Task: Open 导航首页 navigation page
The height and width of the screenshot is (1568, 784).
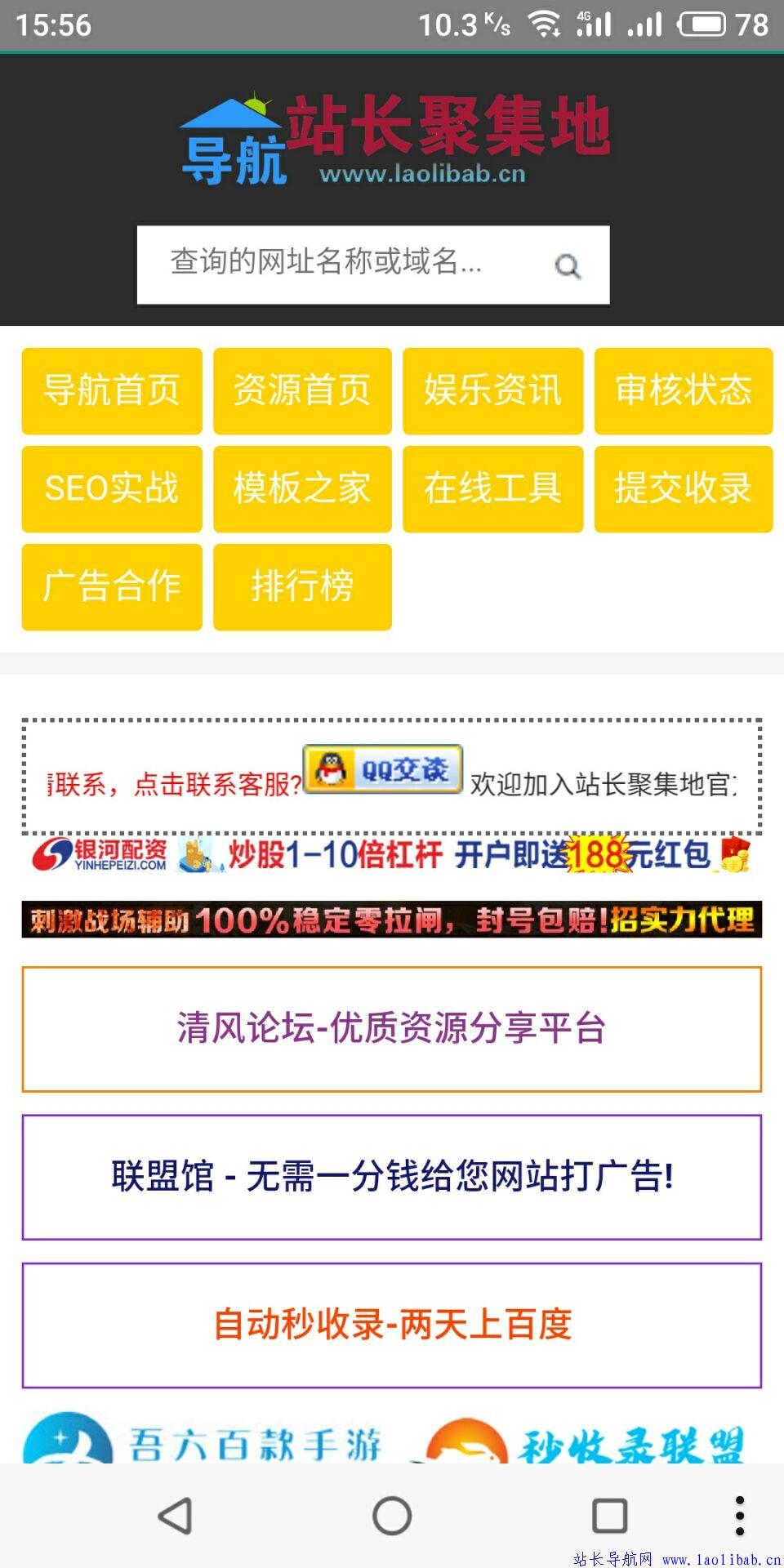Action: pyautogui.click(x=111, y=390)
